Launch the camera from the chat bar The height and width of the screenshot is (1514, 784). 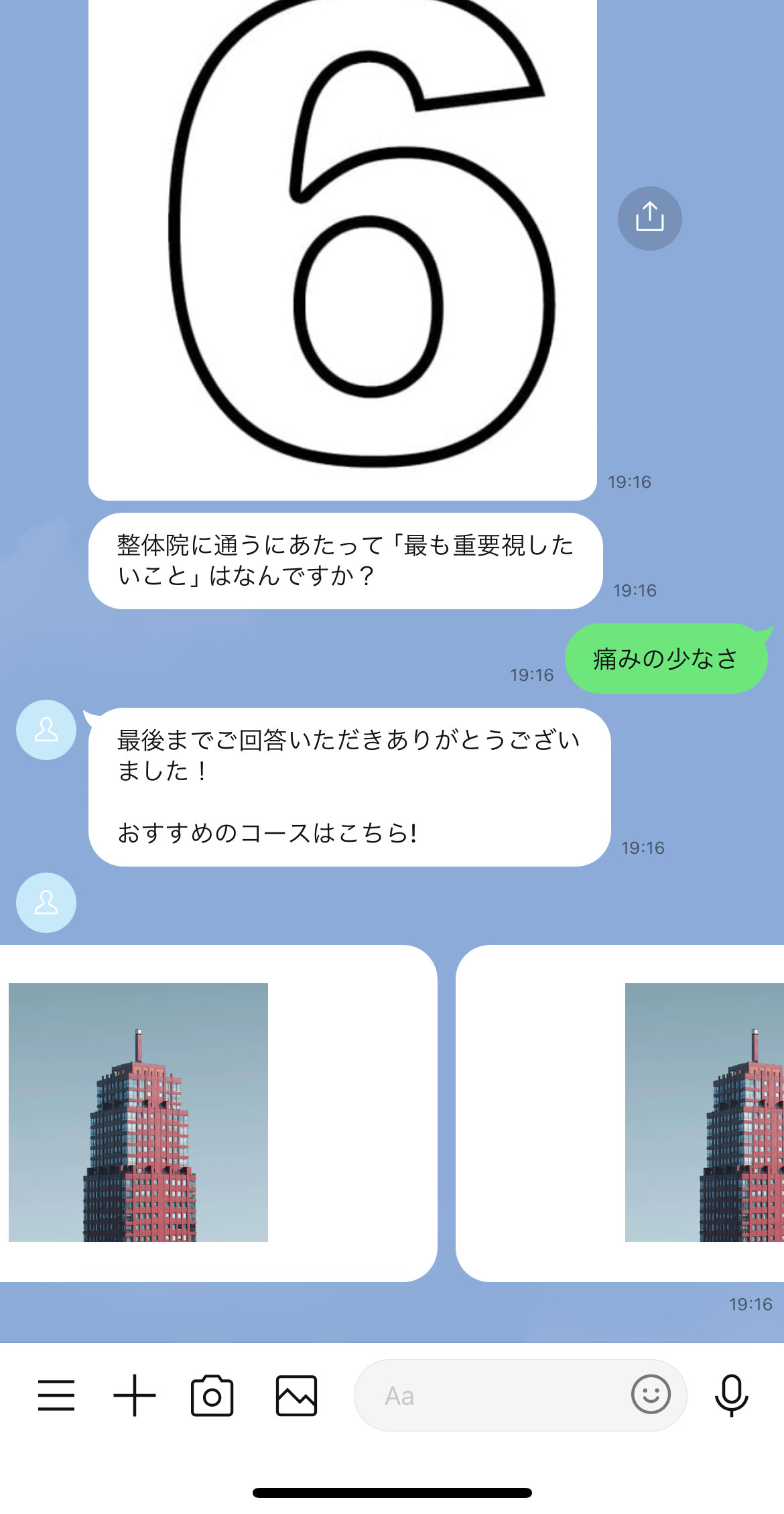coord(212,1396)
